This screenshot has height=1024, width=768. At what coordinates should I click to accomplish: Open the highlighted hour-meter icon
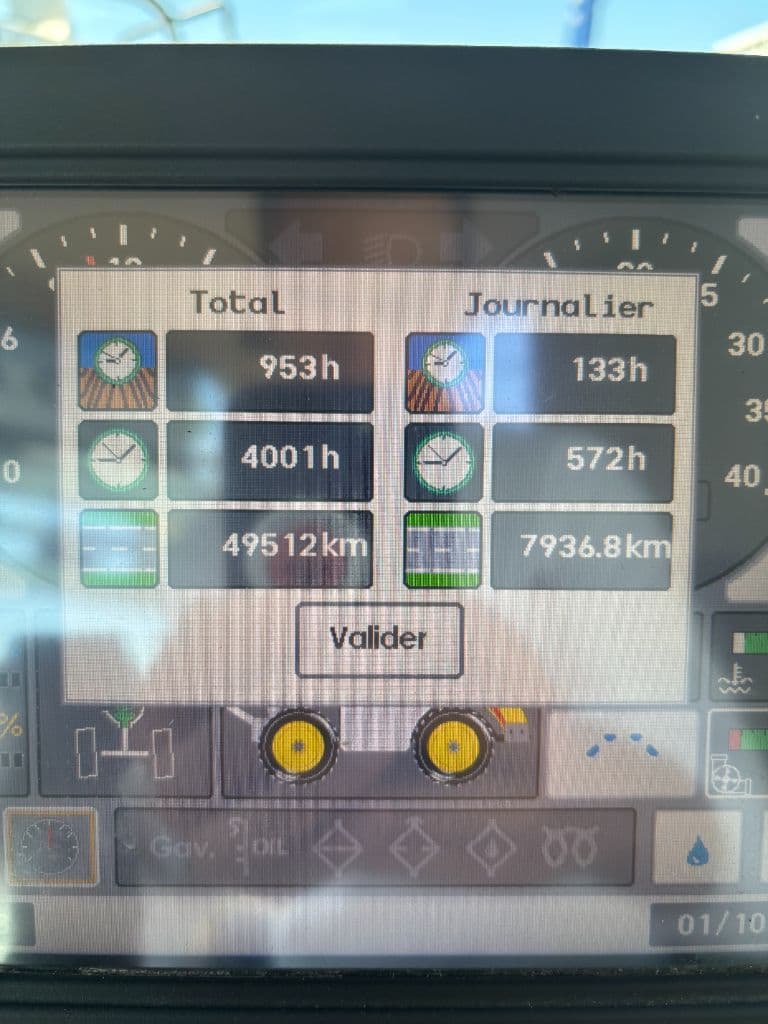[50, 846]
